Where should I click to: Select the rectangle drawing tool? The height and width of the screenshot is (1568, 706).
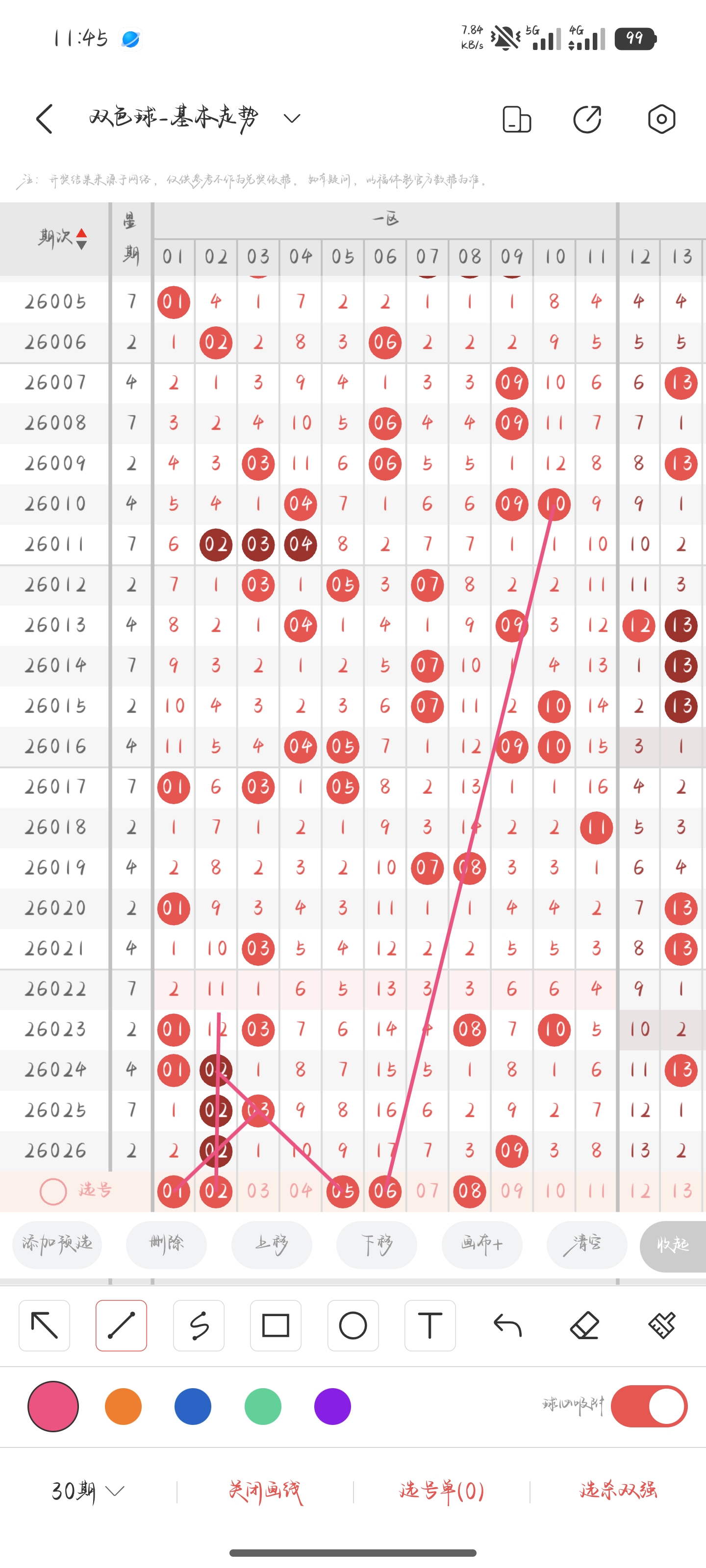click(276, 1326)
